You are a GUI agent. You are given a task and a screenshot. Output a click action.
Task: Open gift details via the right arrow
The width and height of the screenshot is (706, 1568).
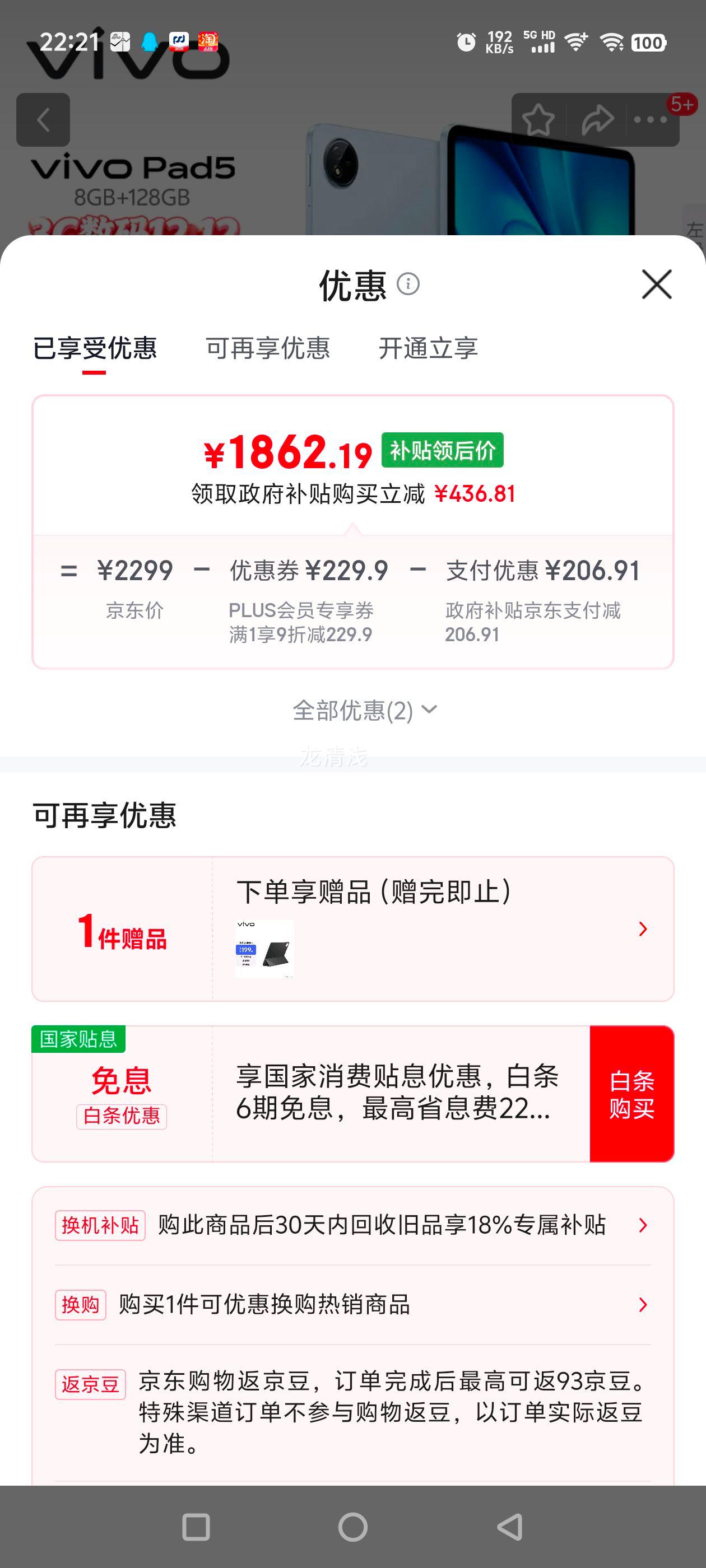pyautogui.click(x=643, y=930)
